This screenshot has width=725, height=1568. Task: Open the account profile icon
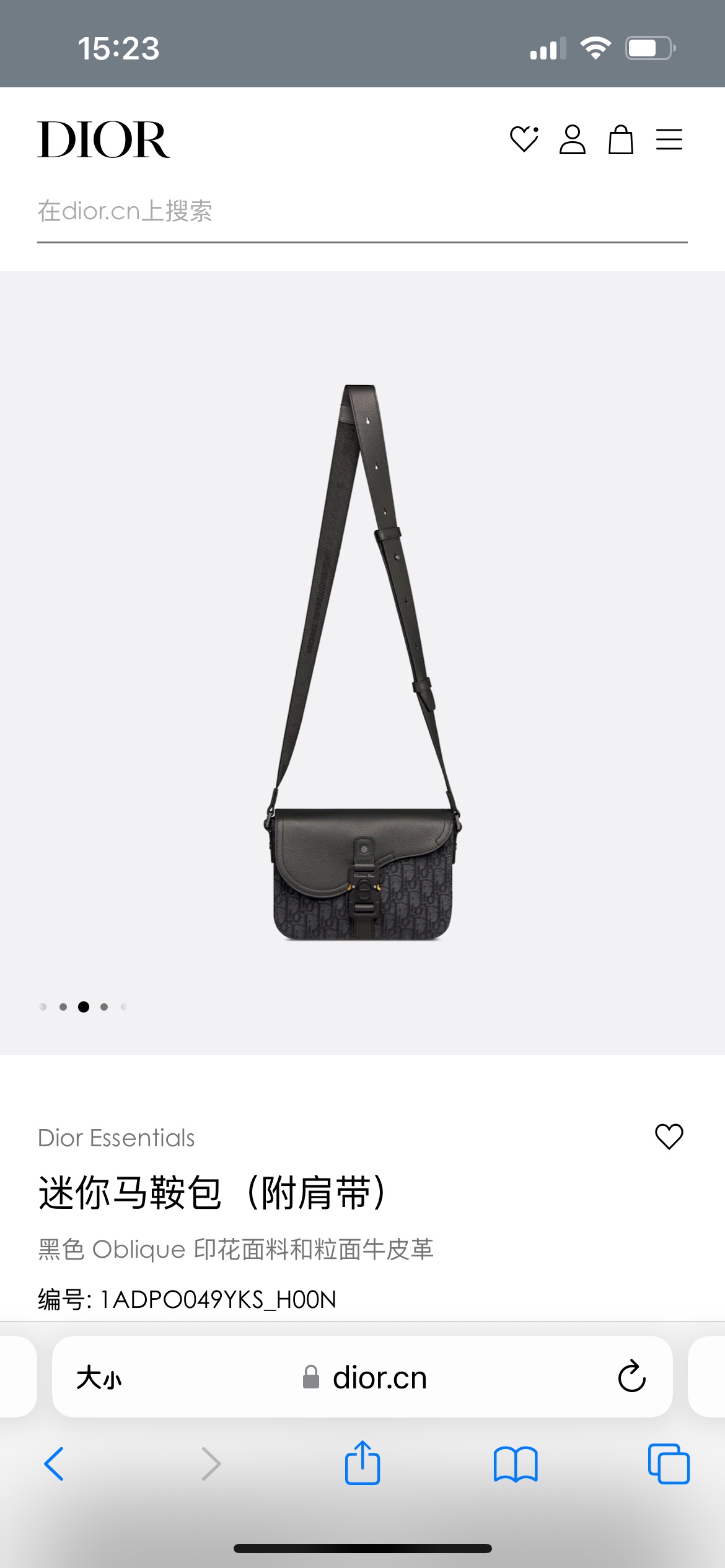point(572,139)
